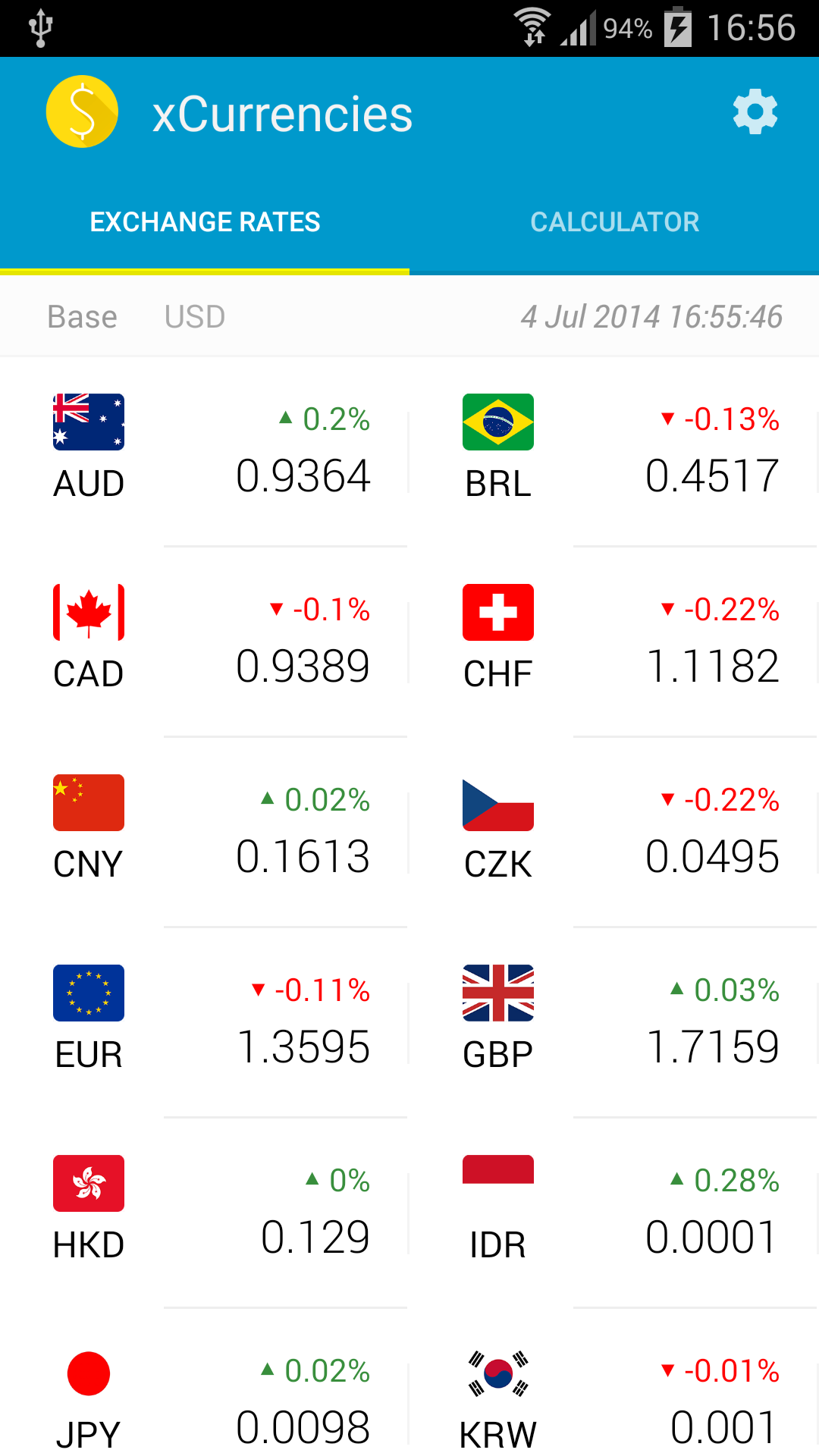Image resolution: width=819 pixels, height=1456 pixels.
Task: Select the Exchange Rates tab
Action: [x=205, y=222]
